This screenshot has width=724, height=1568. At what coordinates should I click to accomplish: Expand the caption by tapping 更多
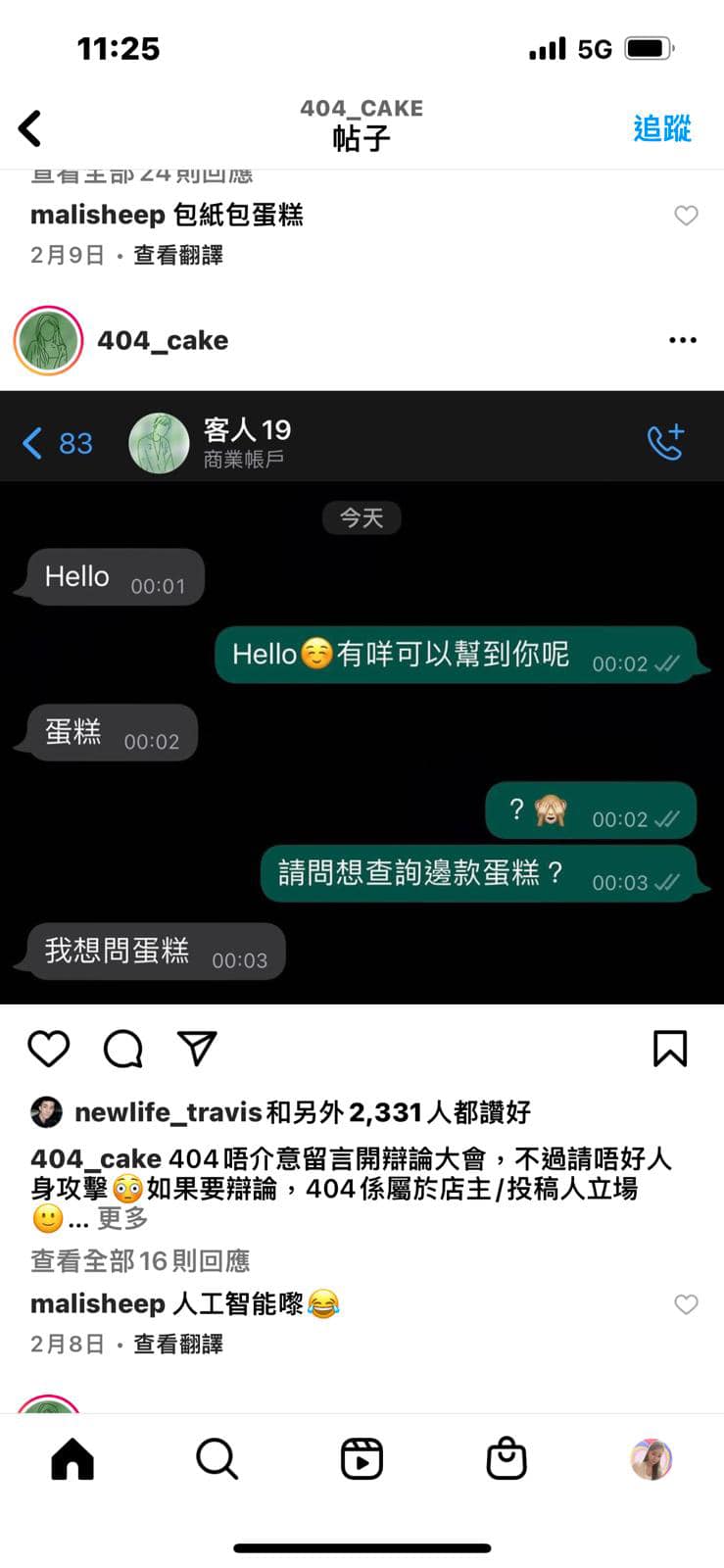[x=122, y=1218]
